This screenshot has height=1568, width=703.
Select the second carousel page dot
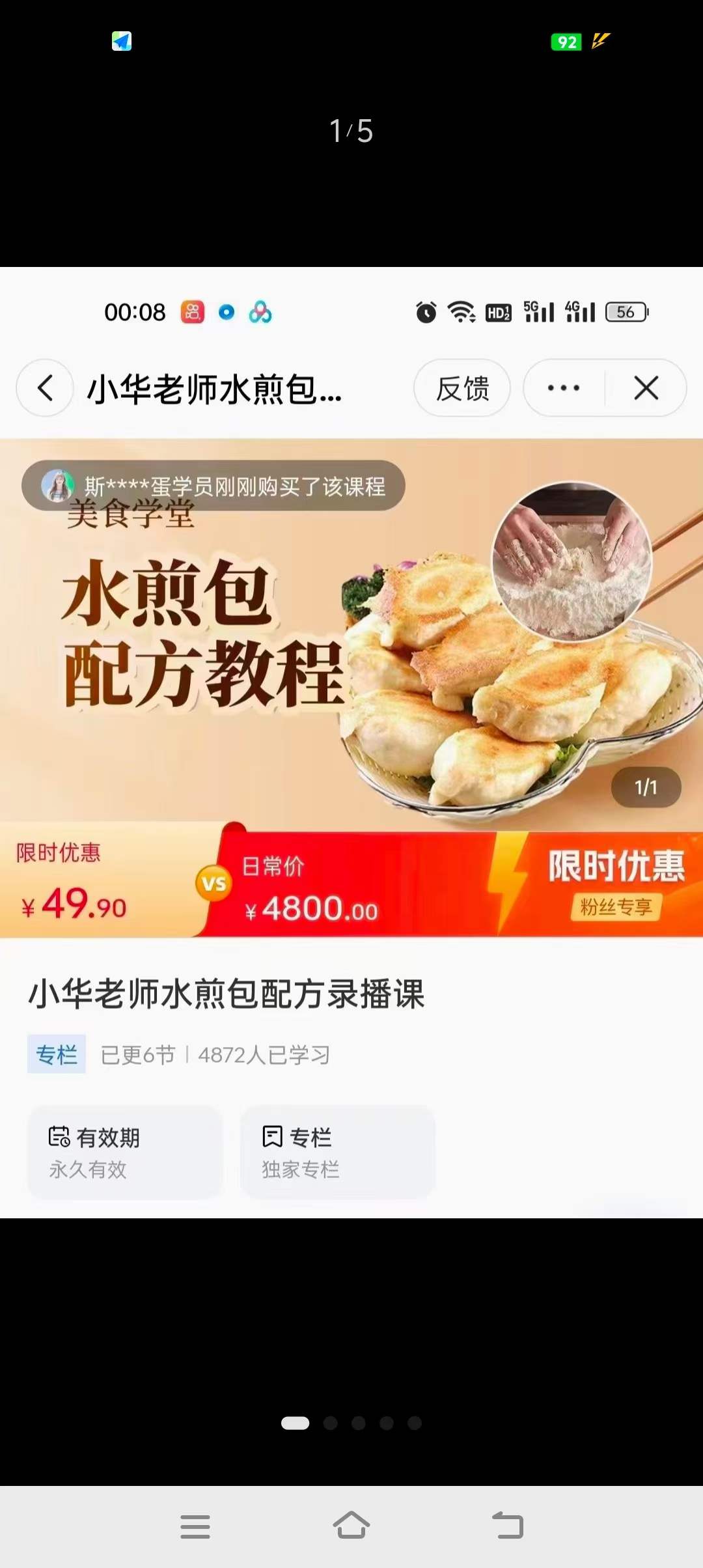click(331, 1423)
